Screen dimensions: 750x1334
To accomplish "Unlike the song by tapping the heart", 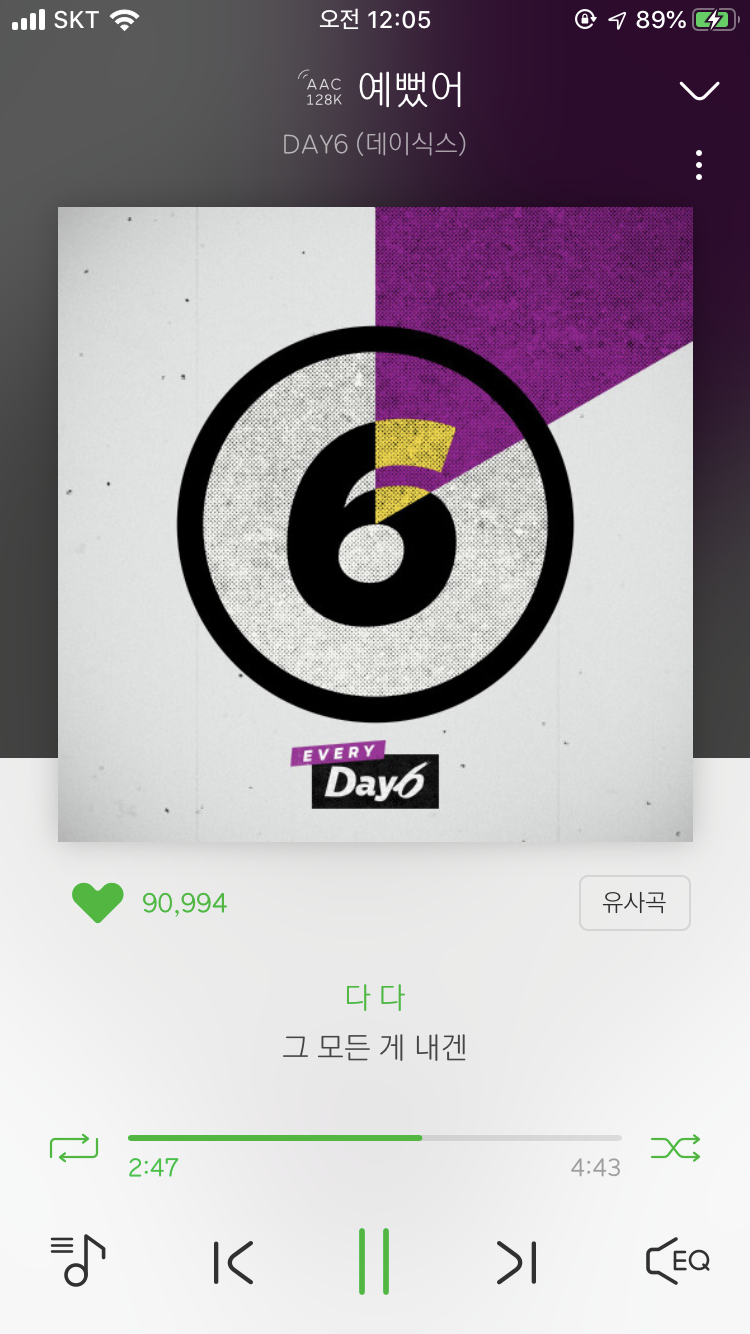I will 97,902.
